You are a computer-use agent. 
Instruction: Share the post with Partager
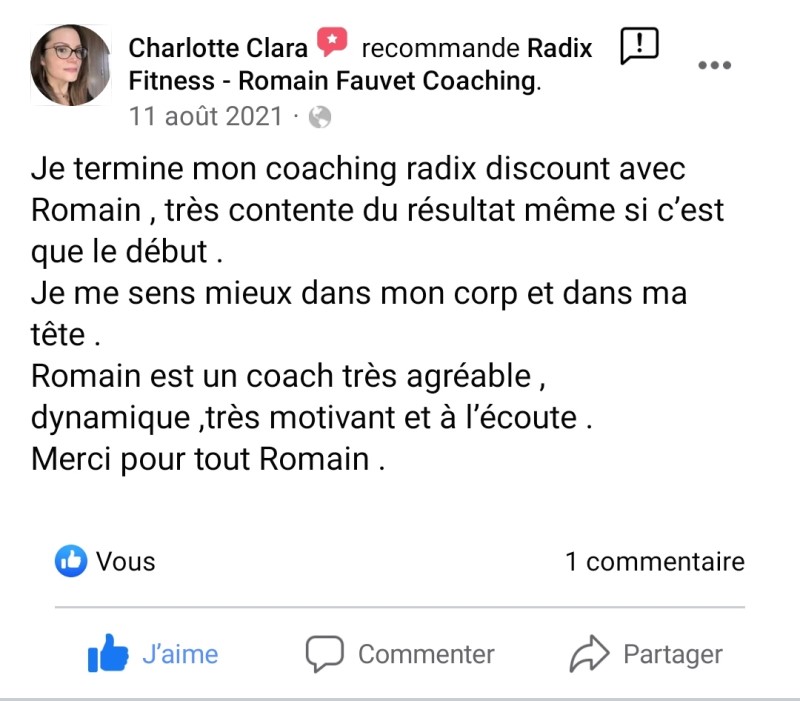tap(646, 655)
